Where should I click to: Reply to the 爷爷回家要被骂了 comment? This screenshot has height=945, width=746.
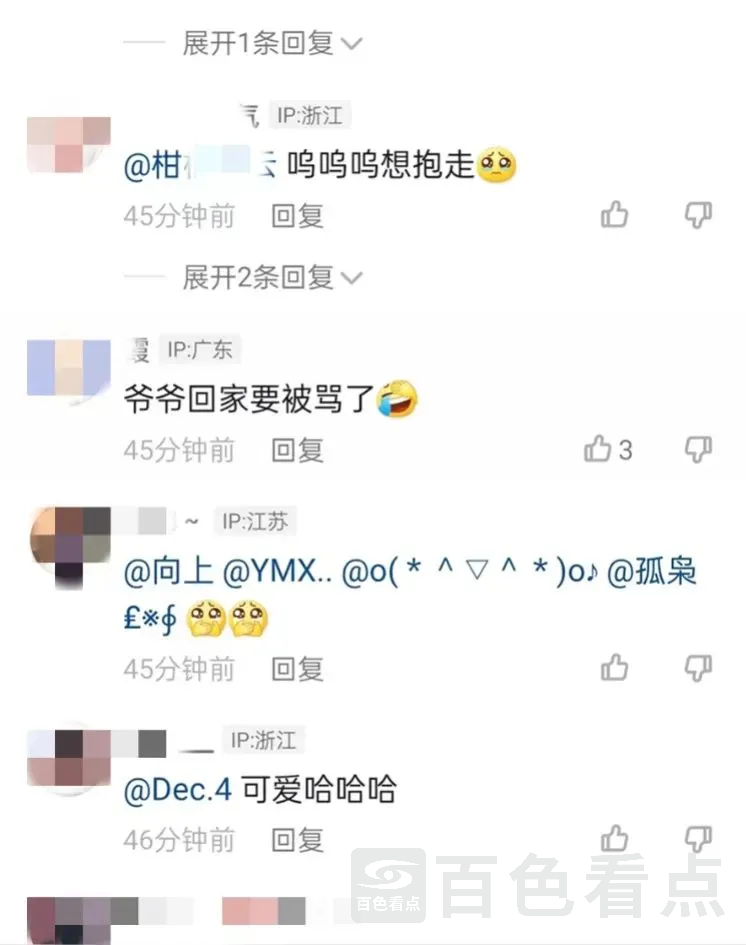(298, 451)
